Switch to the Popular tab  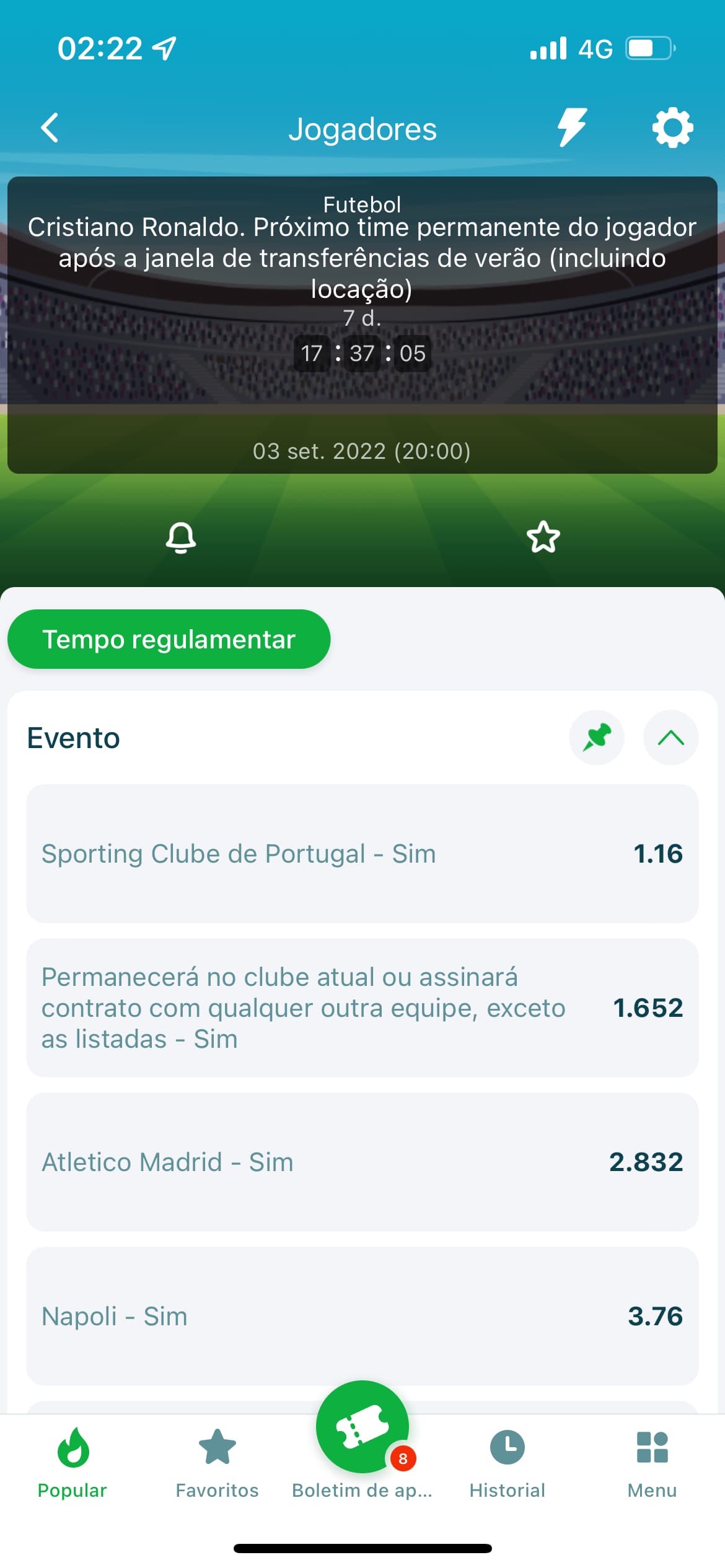point(72,1463)
